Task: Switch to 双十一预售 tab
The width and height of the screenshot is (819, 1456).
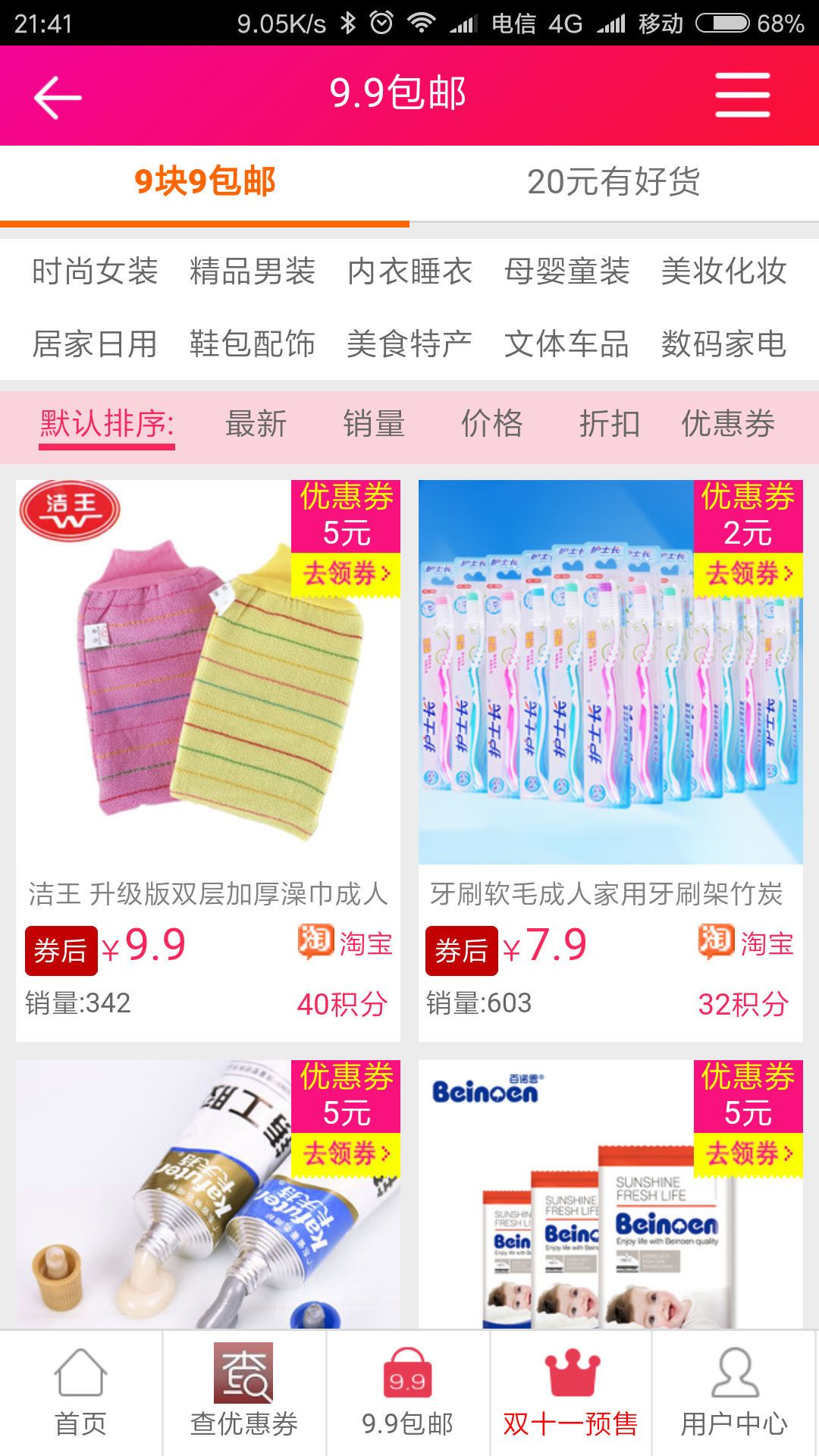Action: pos(571,1394)
